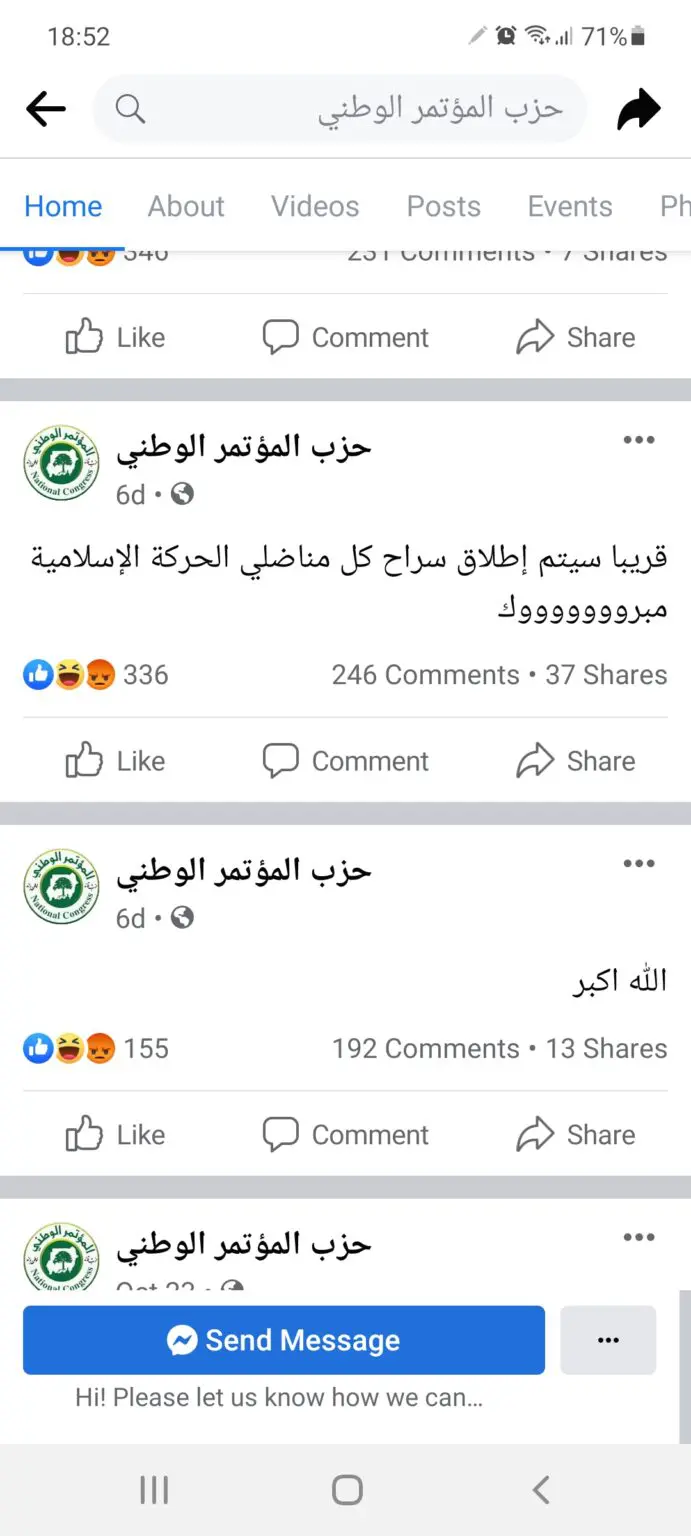Tap the system home button
This screenshot has width=691, height=1536.
click(346, 1491)
